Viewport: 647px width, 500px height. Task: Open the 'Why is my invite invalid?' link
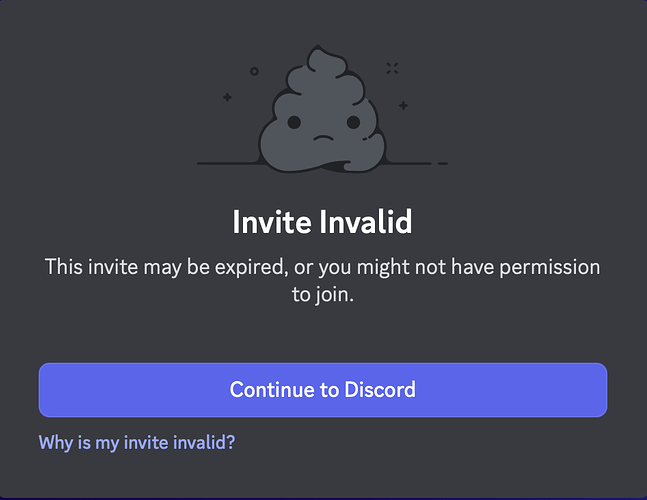[x=137, y=441]
